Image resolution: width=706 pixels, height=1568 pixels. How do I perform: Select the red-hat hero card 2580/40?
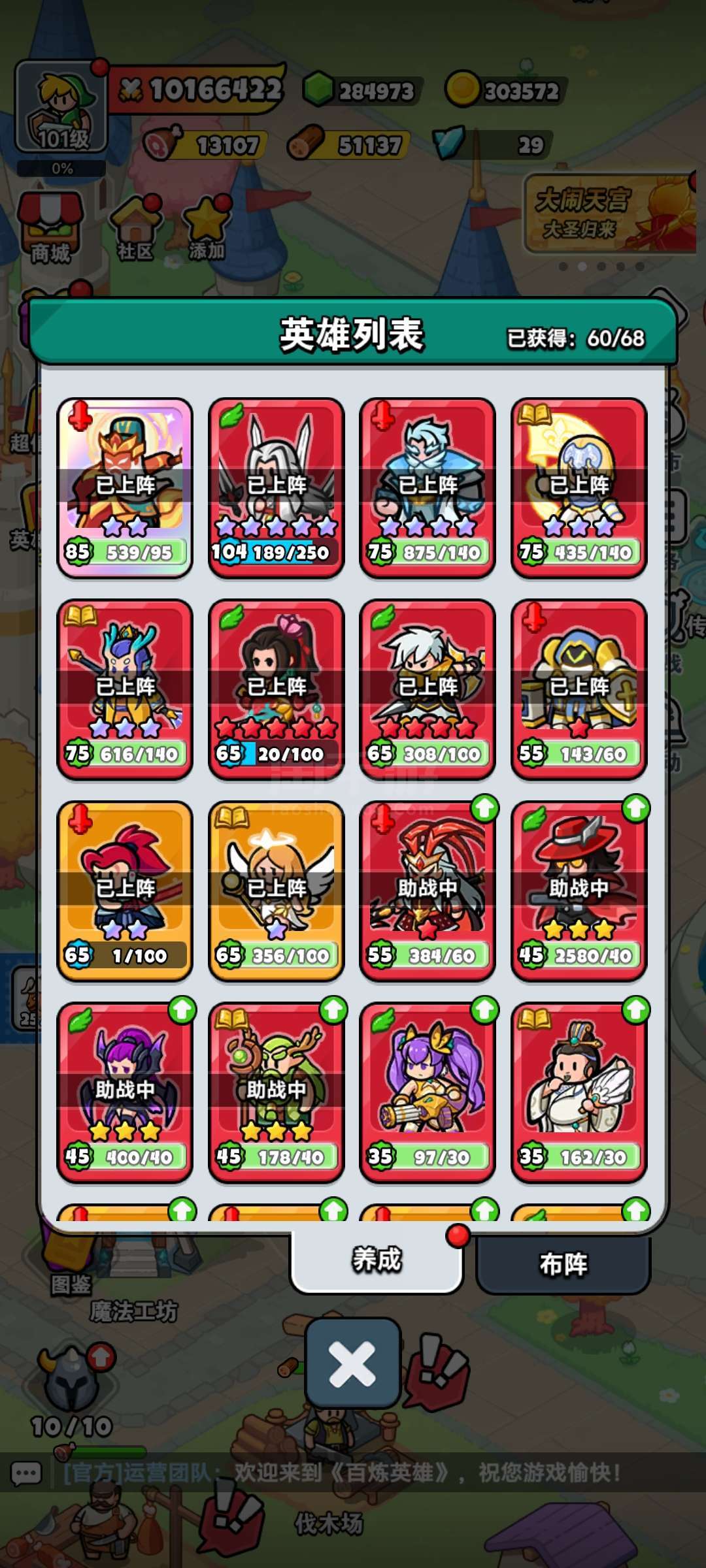[x=579, y=890]
